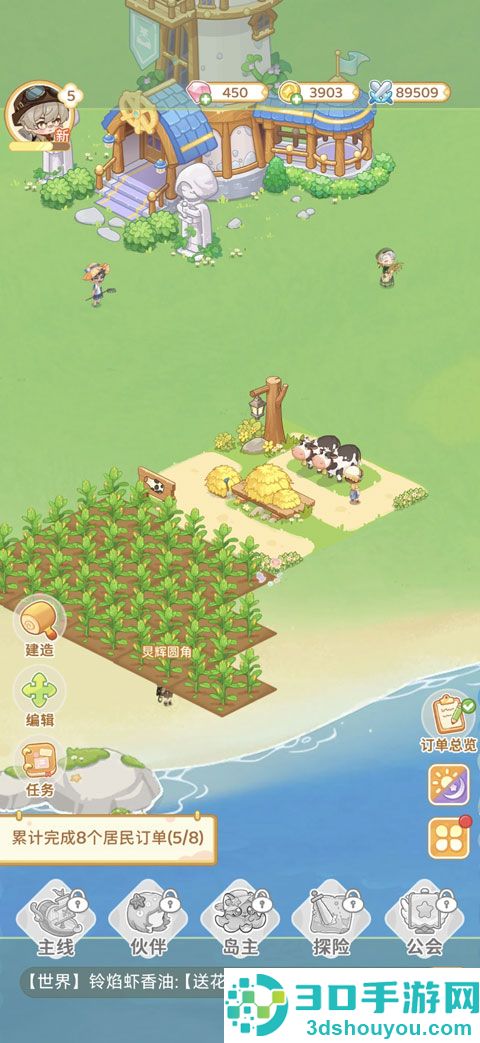Image resolution: width=480 pixels, height=1043 pixels.
Task: Open 订单总览 order overview
Action: [449, 722]
